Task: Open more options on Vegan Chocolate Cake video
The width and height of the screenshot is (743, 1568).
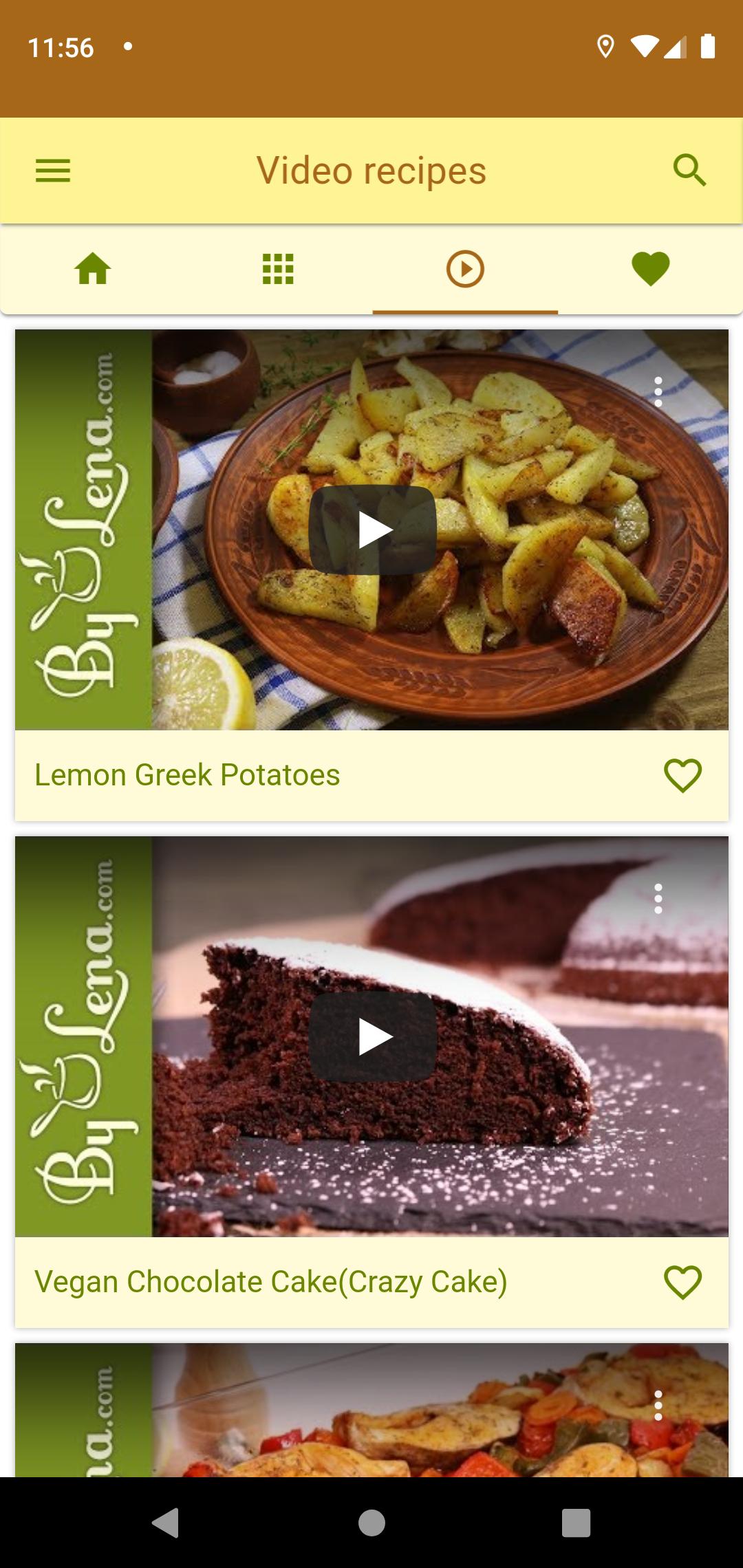Action: [x=658, y=899]
